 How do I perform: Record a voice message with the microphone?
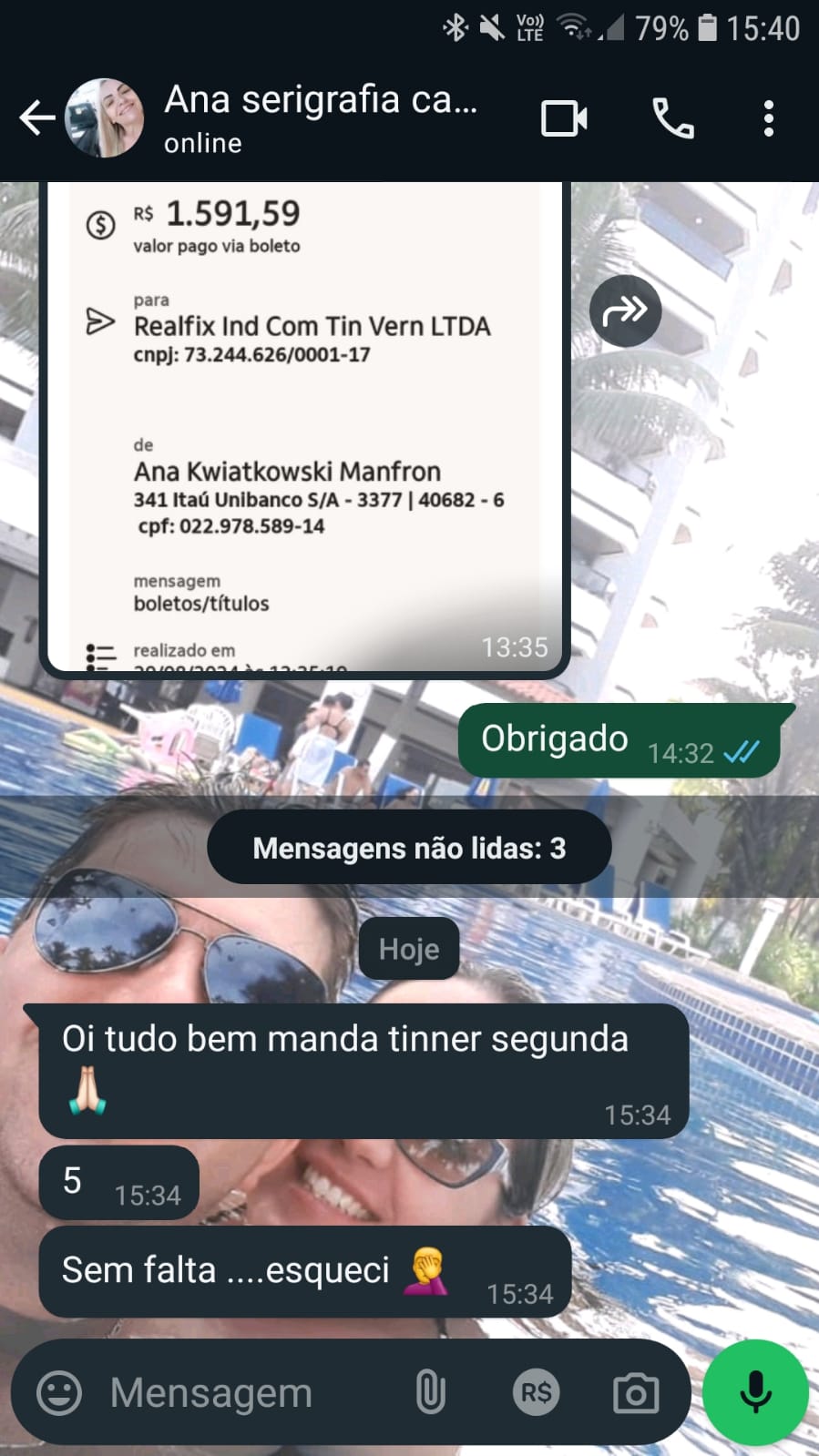[x=755, y=1393]
